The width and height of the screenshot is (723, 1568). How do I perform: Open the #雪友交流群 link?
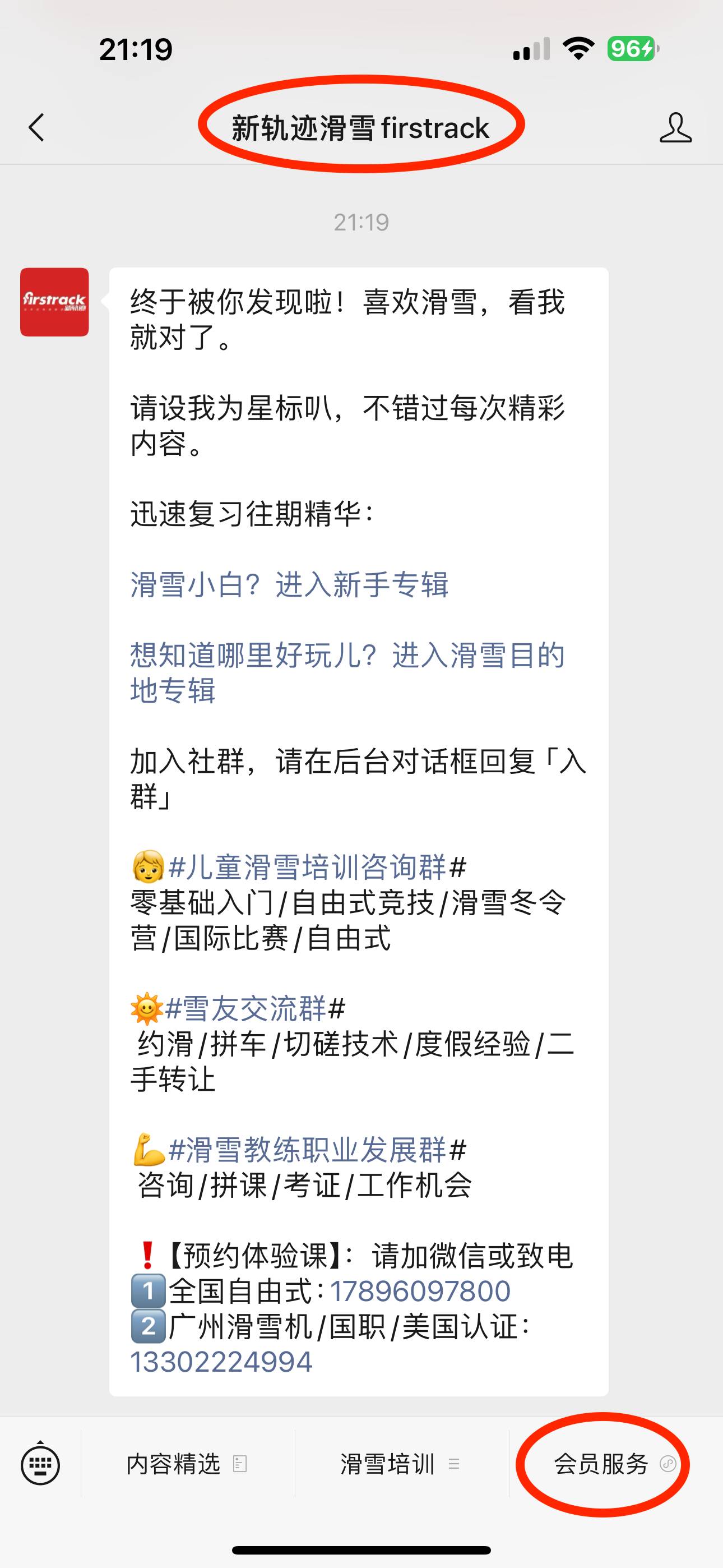coord(246,1009)
